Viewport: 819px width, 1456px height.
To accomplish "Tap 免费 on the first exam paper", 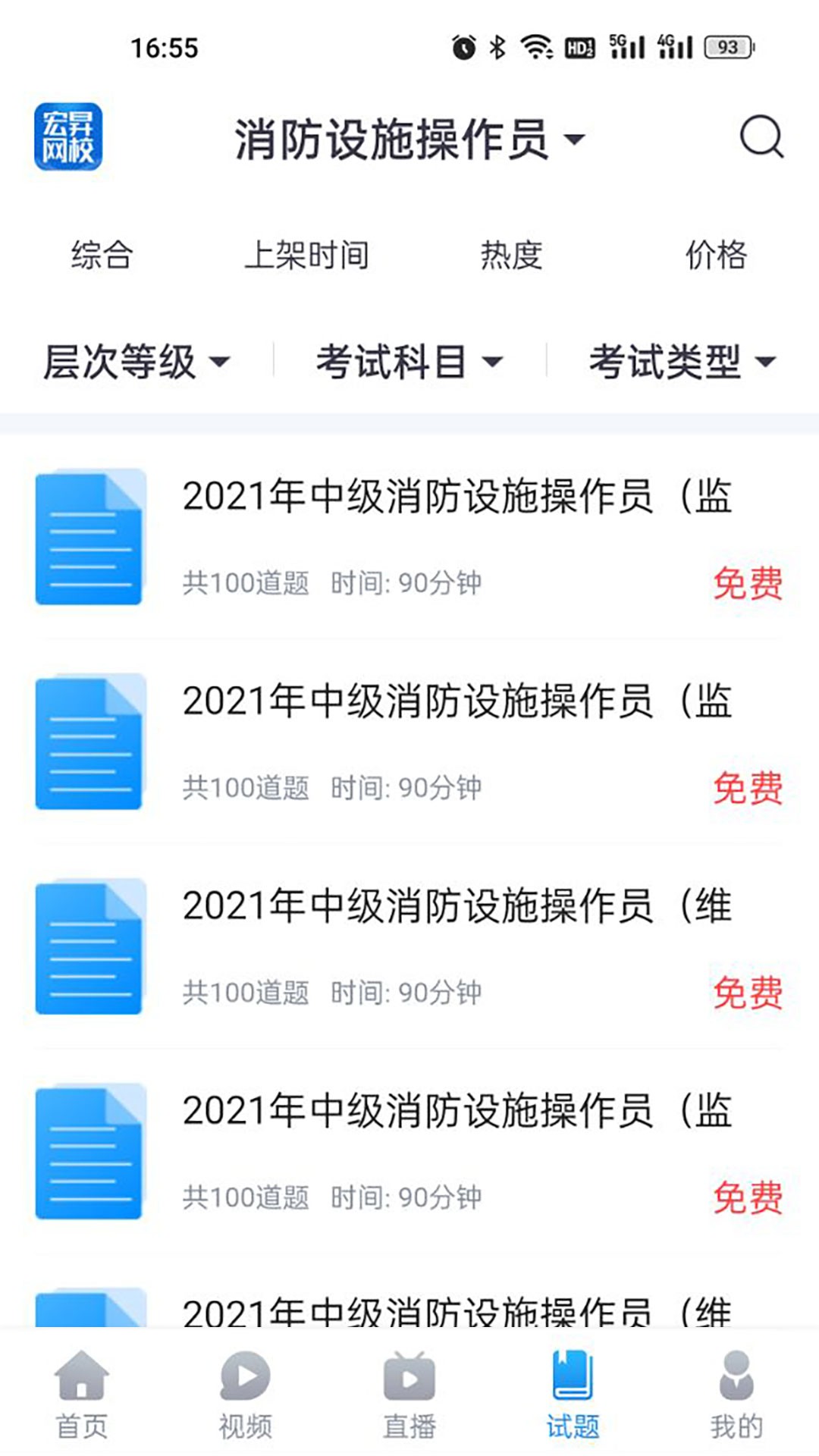I will pyautogui.click(x=749, y=582).
